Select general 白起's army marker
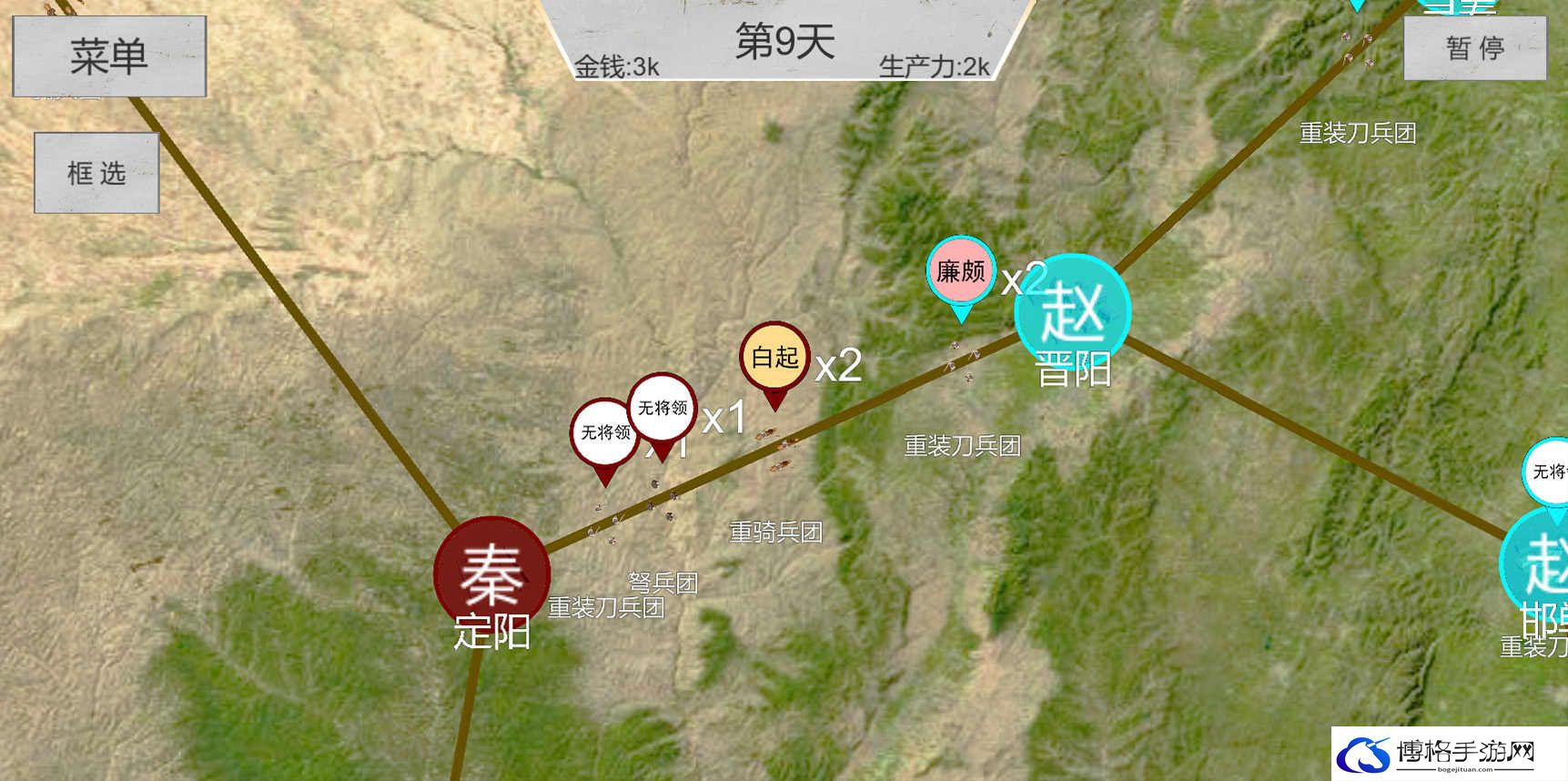The width and height of the screenshot is (1568, 781). coord(774,358)
